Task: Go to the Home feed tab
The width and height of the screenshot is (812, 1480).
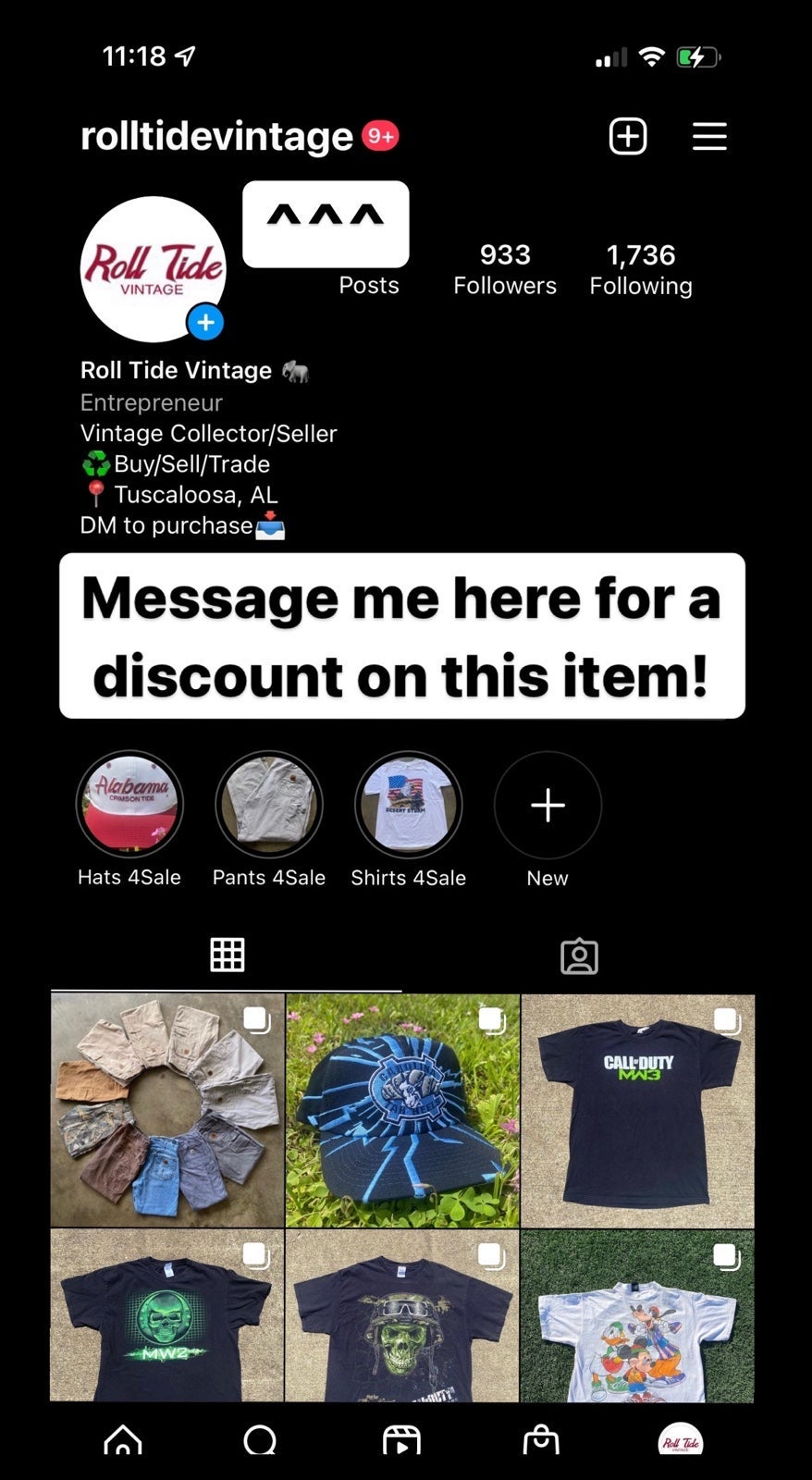Action: click(123, 1440)
